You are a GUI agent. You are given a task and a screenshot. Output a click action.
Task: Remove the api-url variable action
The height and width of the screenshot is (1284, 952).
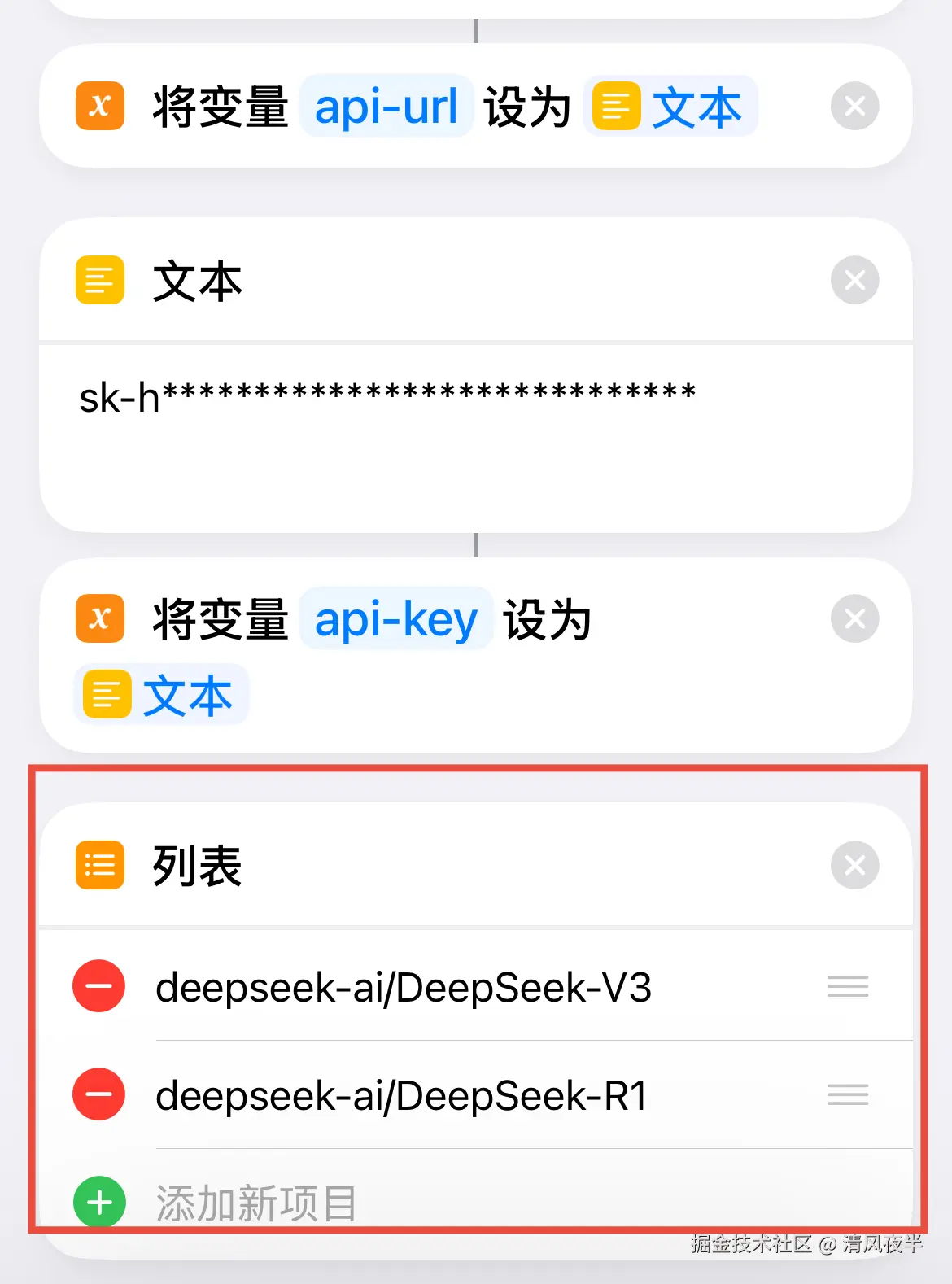854,107
